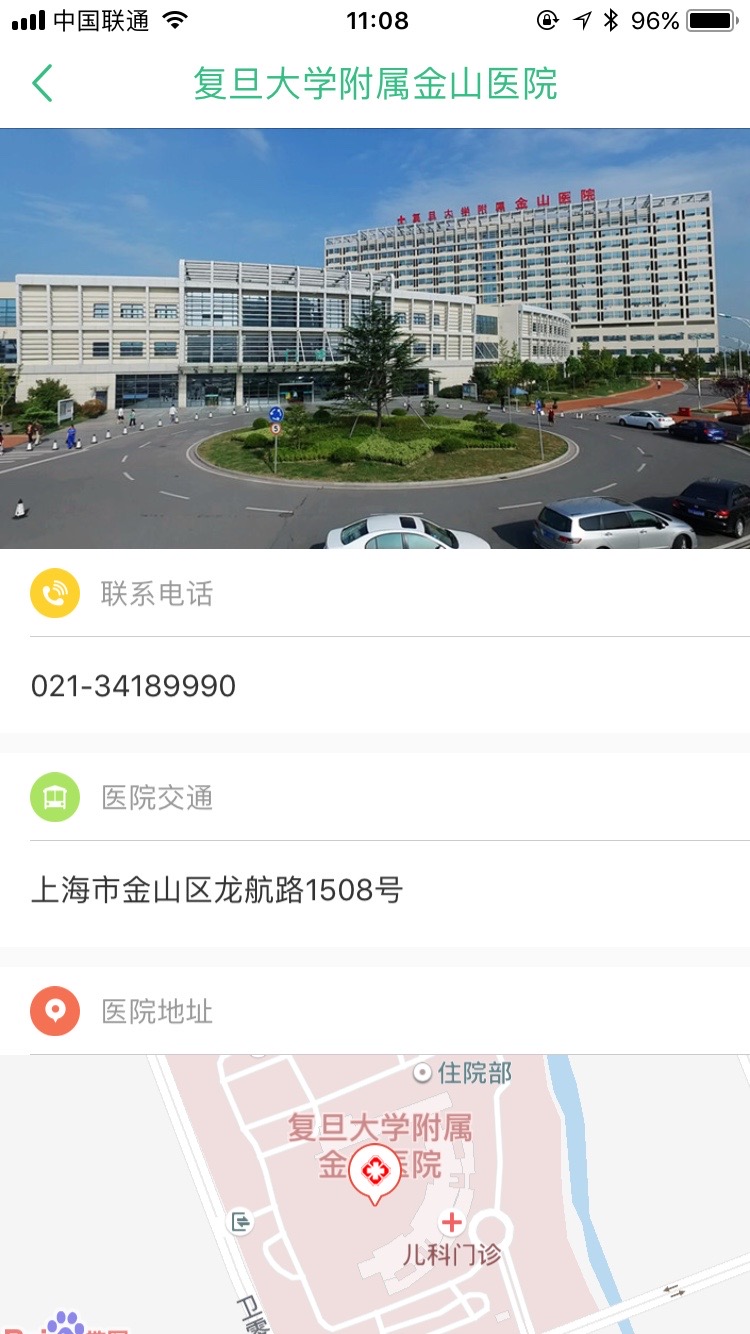Tap the red hospital pin on the map
750x1334 pixels.
coord(375,1172)
